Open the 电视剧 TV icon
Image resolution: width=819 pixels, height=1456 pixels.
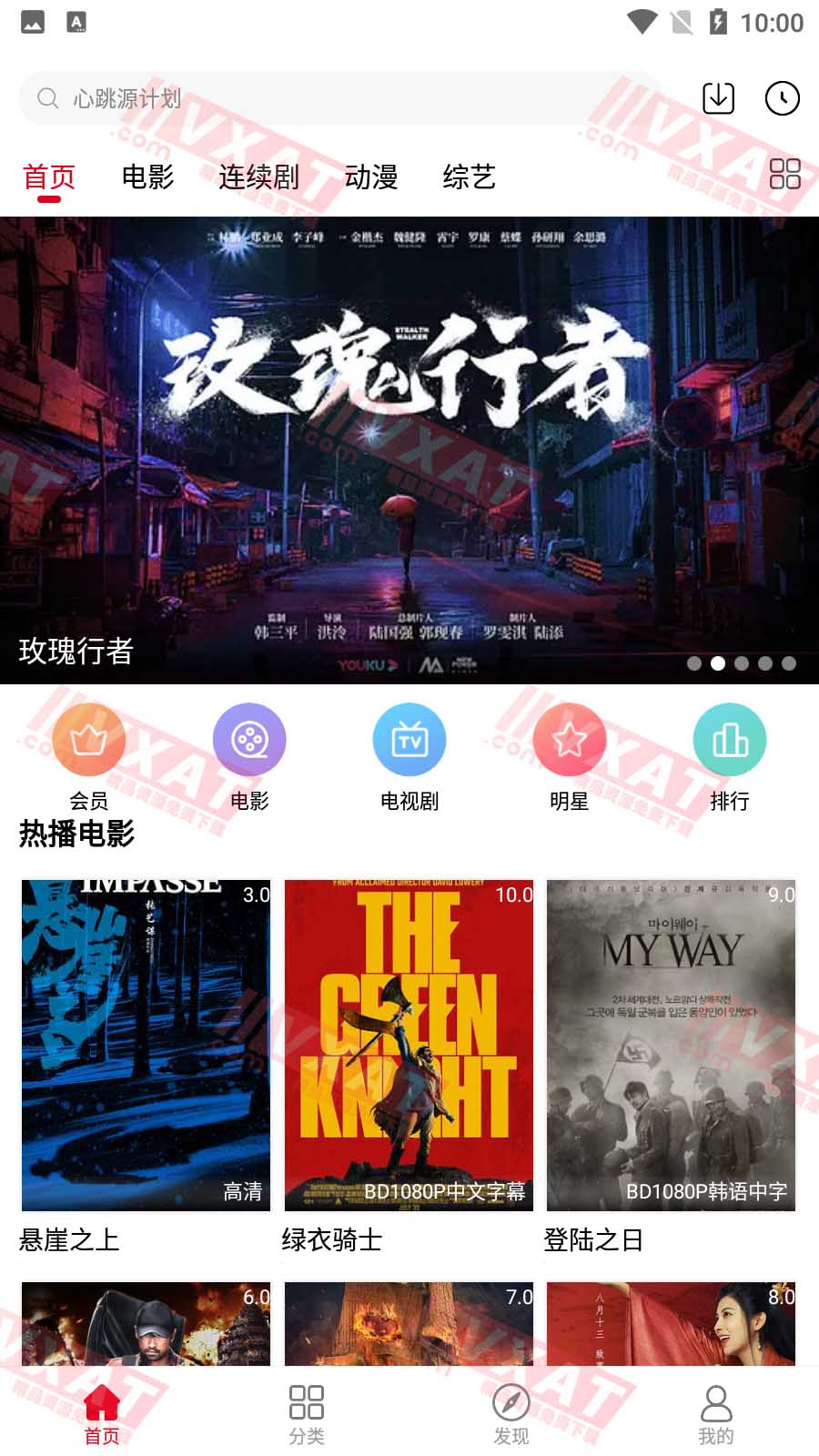coord(409,740)
